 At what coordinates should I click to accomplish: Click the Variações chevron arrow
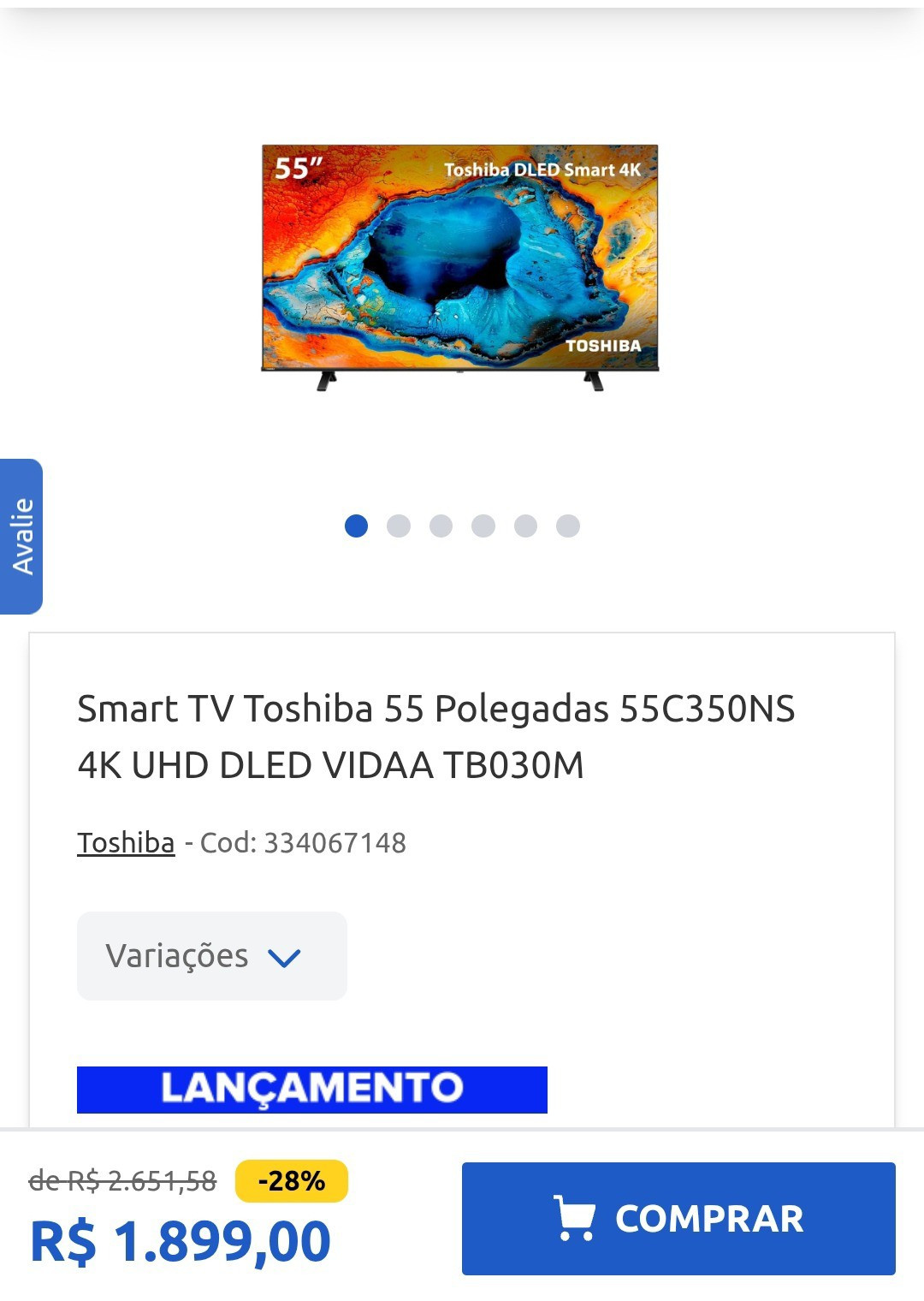285,957
